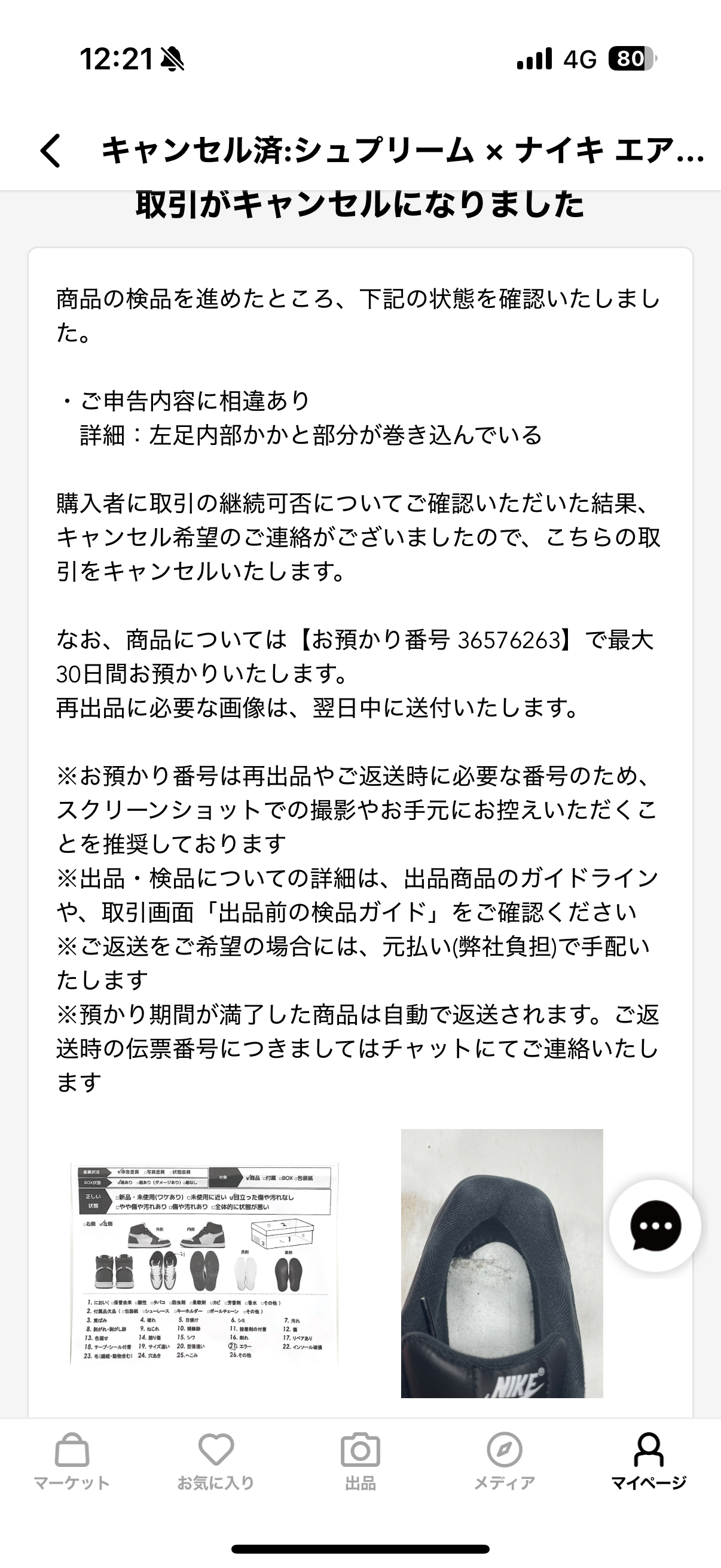Open the お気に入り tab
This screenshot has height=1568, width=721.
(216, 1461)
